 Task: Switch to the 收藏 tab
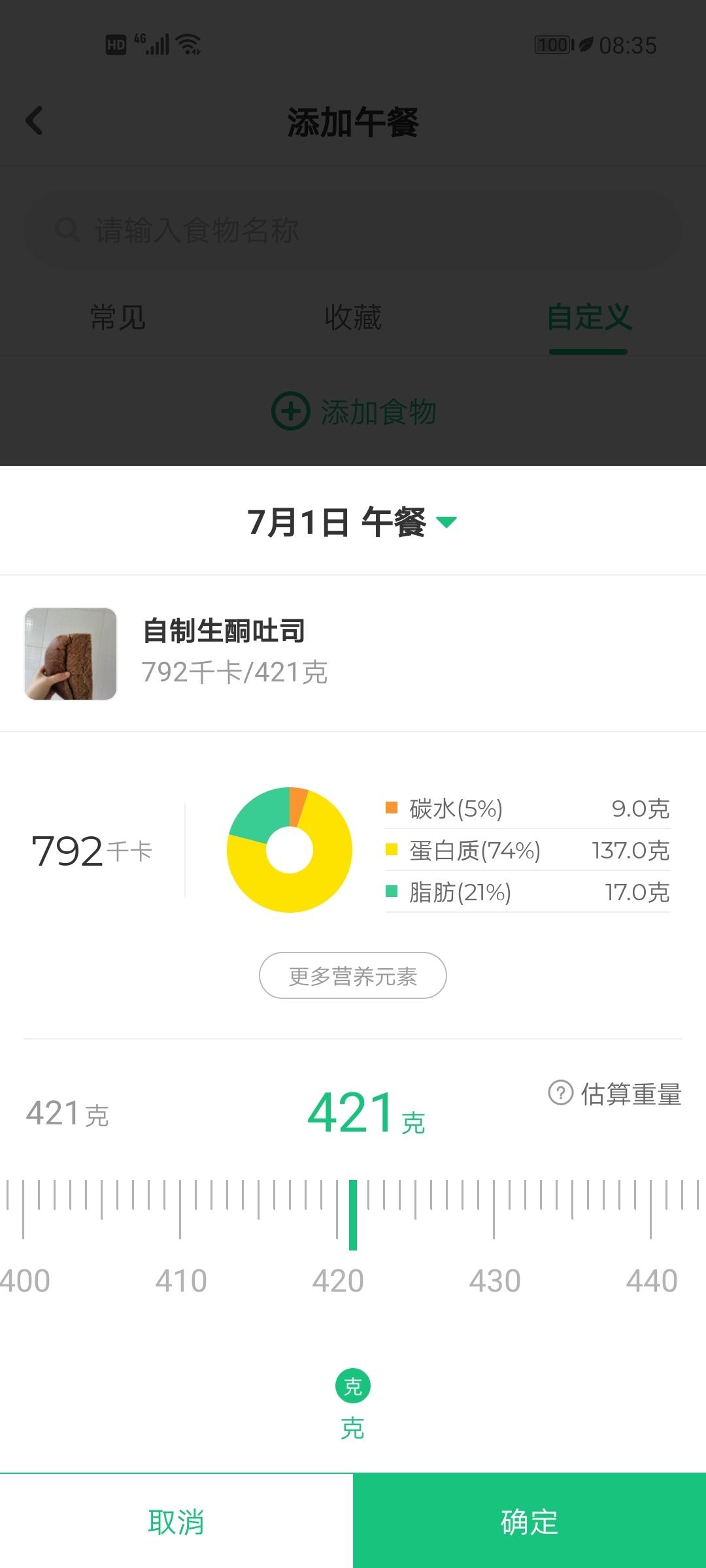click(353, 318)
